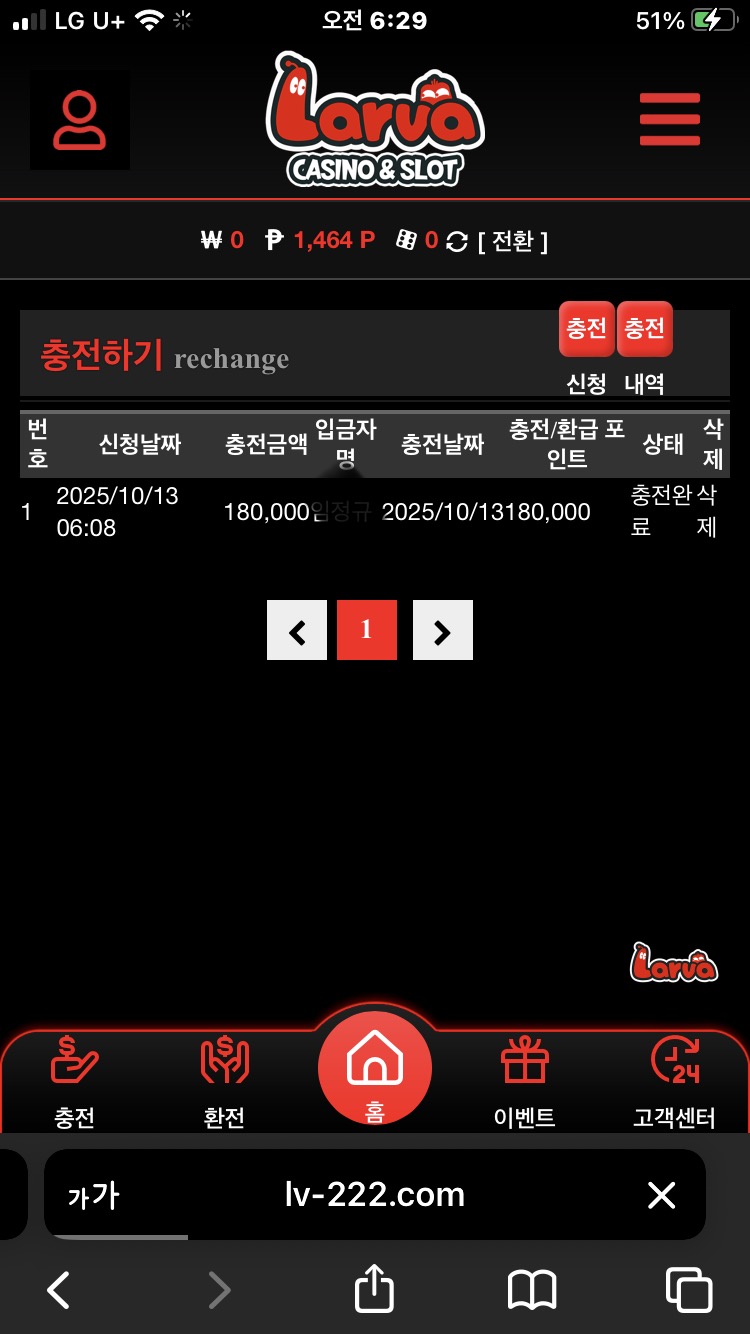Open the 충전 내역 history button
Viewport: 750px width, 1334px height.
644,330
